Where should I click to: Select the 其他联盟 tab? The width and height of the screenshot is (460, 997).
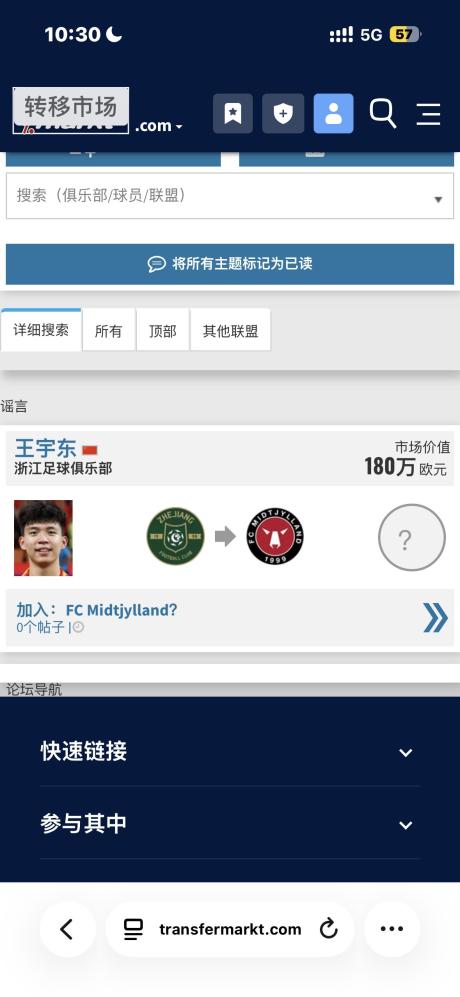[230, 331]
